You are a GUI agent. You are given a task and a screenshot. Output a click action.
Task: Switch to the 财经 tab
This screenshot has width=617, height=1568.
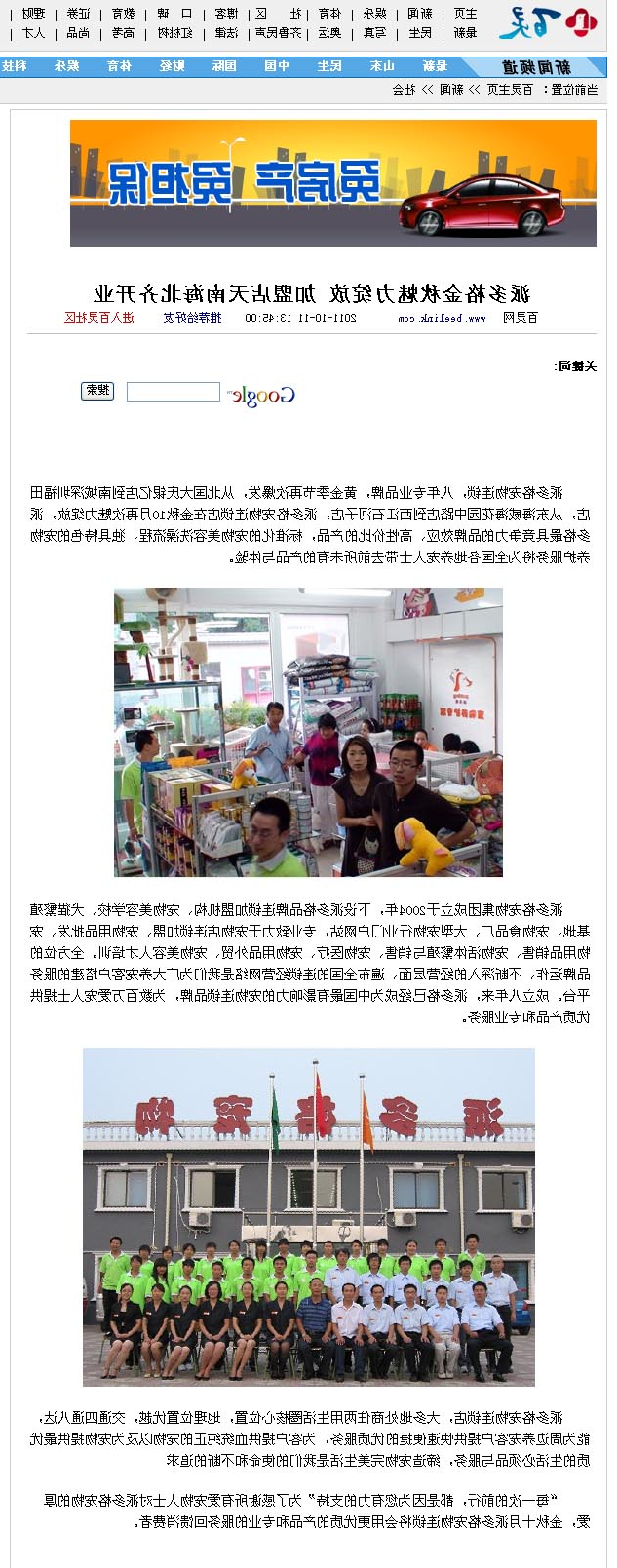click(172, 67)
